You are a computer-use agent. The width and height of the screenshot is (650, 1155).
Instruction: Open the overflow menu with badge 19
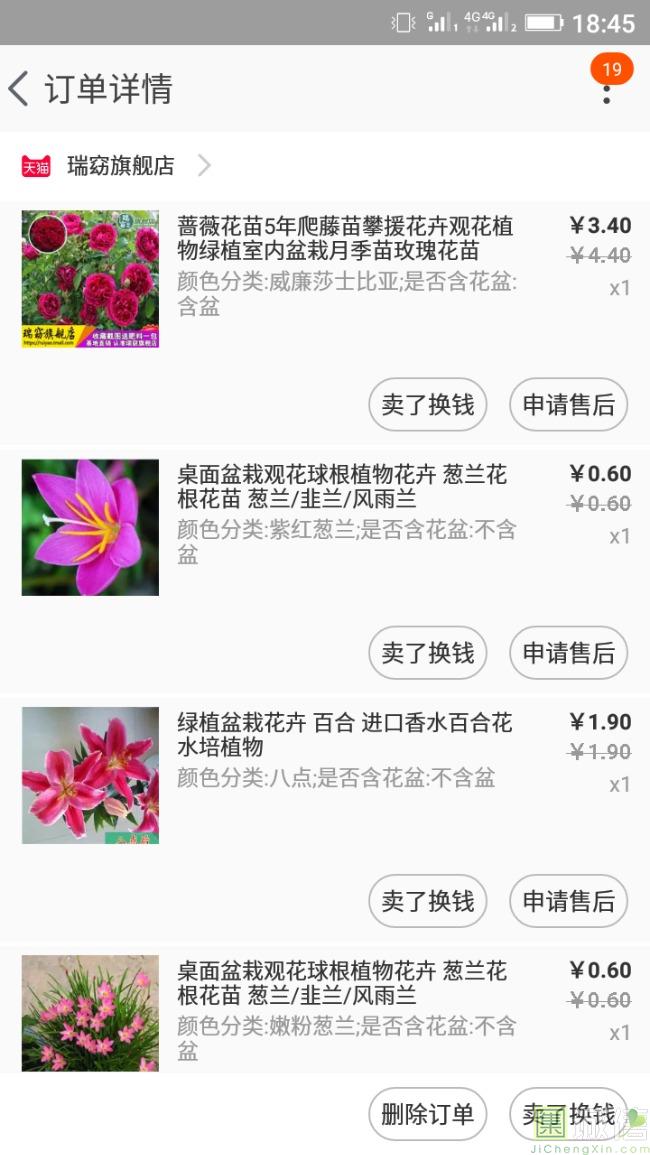click(x=606, y=90)
